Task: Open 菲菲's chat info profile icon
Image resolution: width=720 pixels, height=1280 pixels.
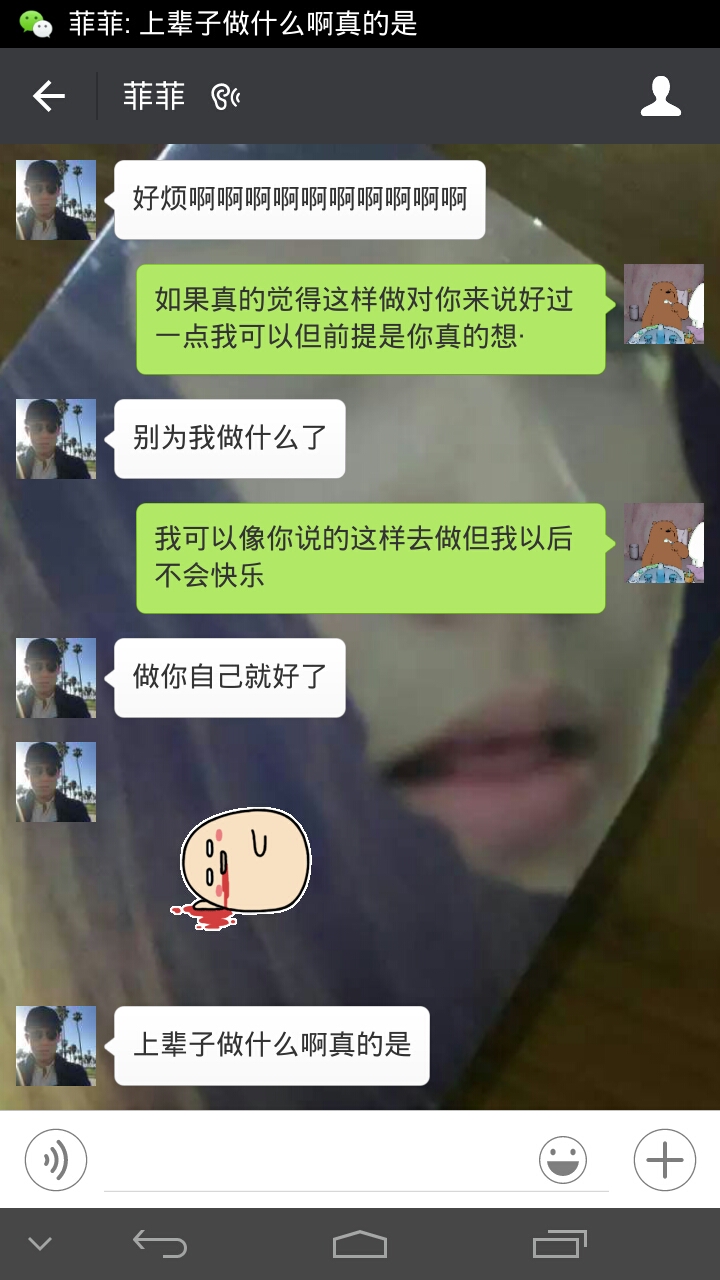Action: 660,97
